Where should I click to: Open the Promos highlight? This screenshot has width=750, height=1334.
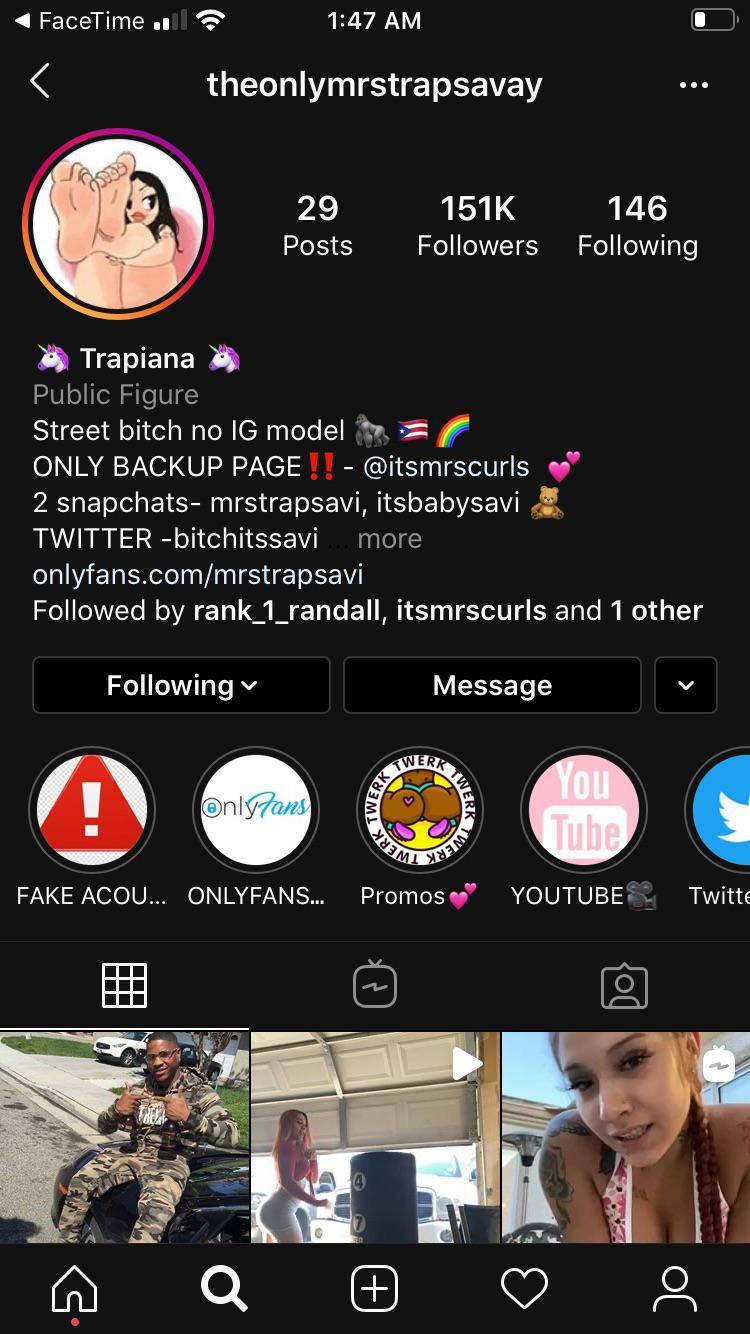click(420, 810)
